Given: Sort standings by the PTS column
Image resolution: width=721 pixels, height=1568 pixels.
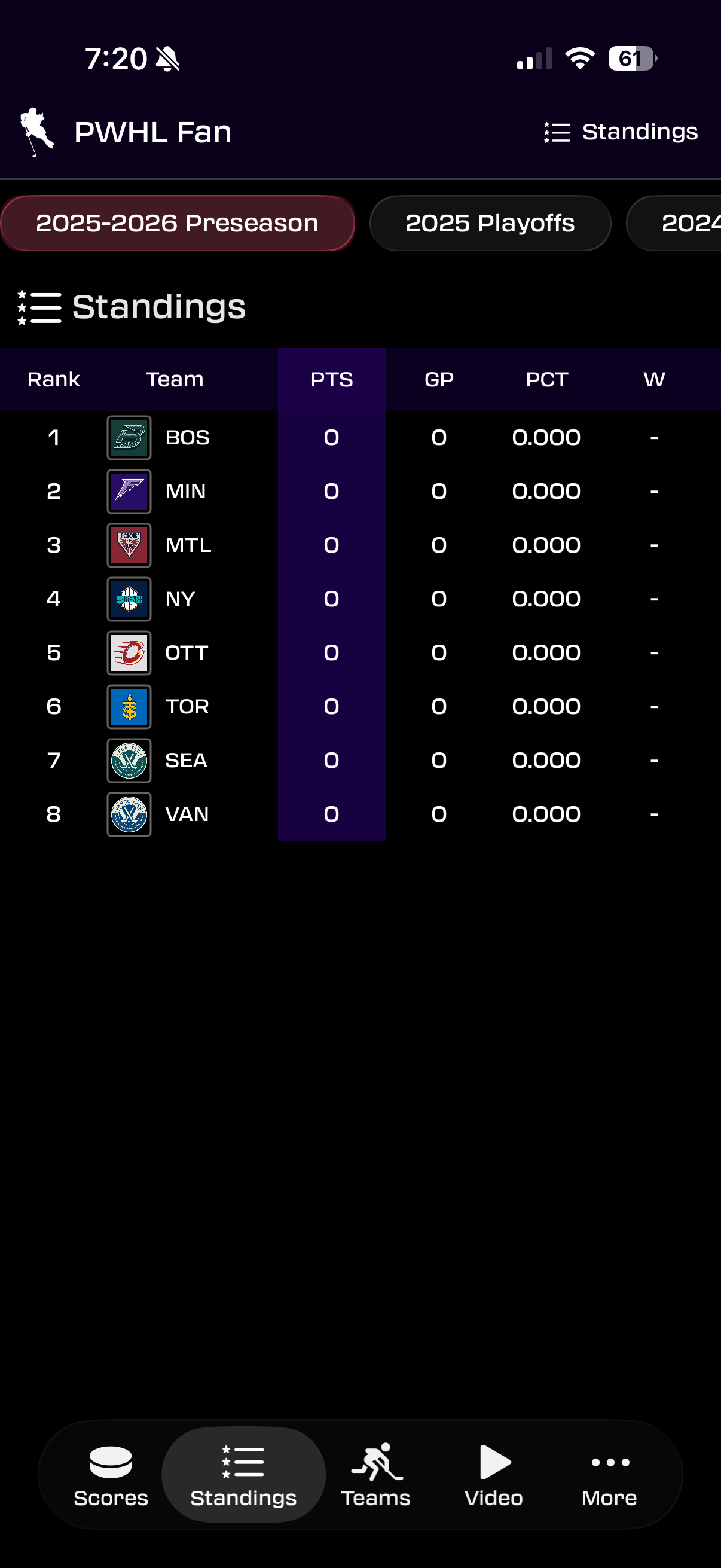Looking at the screenshot, I should [332, 379].
